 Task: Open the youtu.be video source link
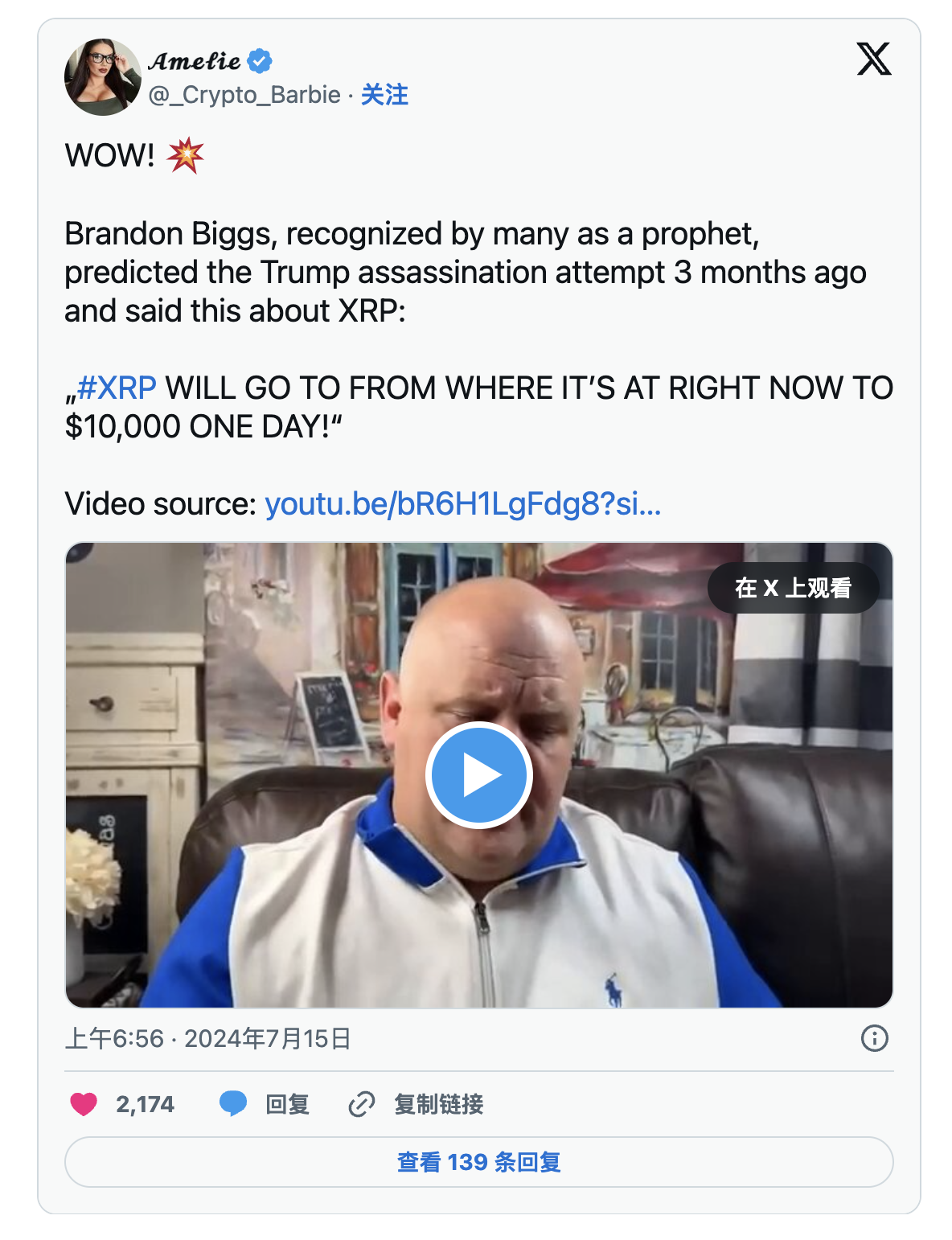coord(462,504)
